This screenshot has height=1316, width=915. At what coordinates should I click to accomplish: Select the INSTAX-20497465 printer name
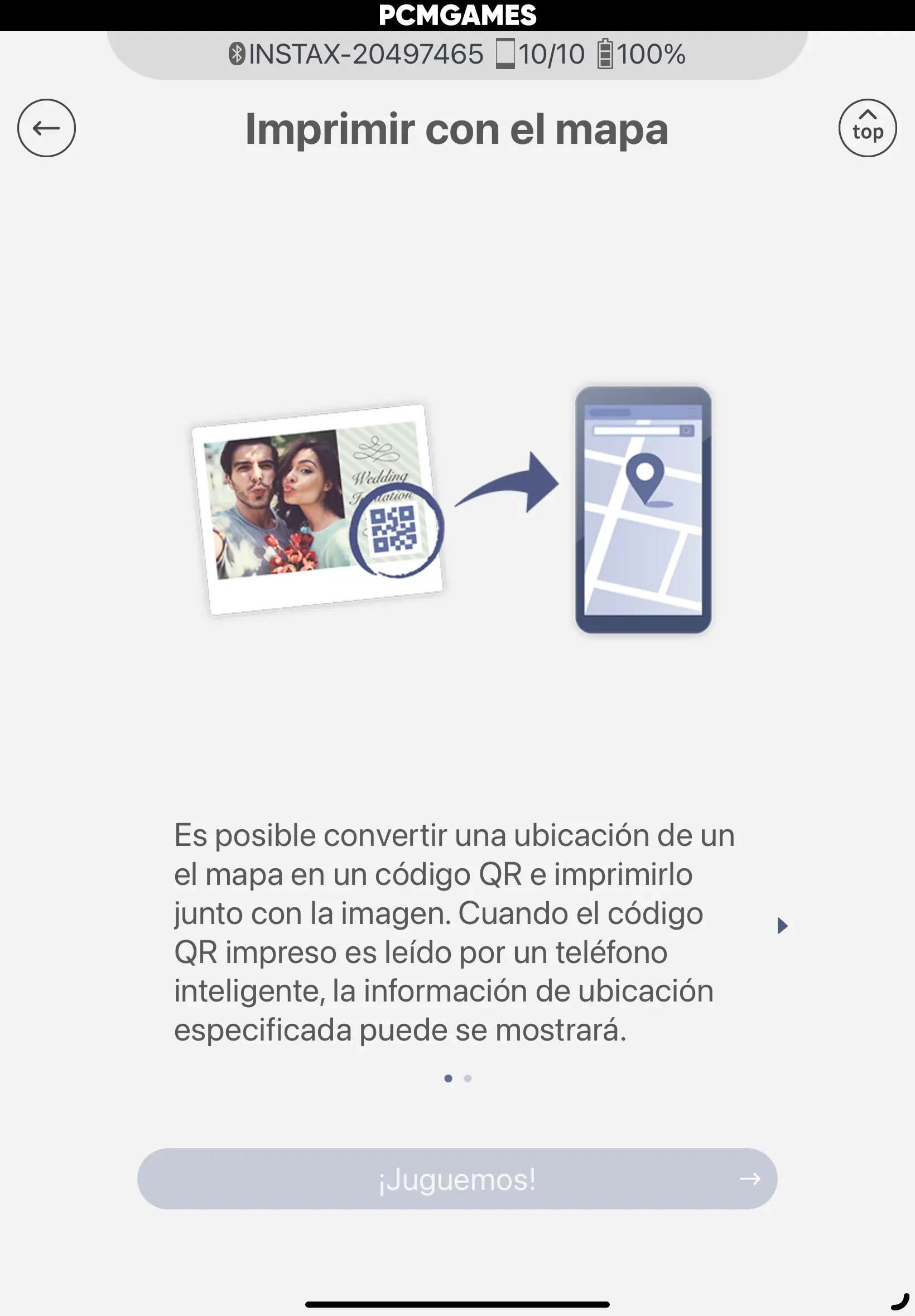point(367,54)
